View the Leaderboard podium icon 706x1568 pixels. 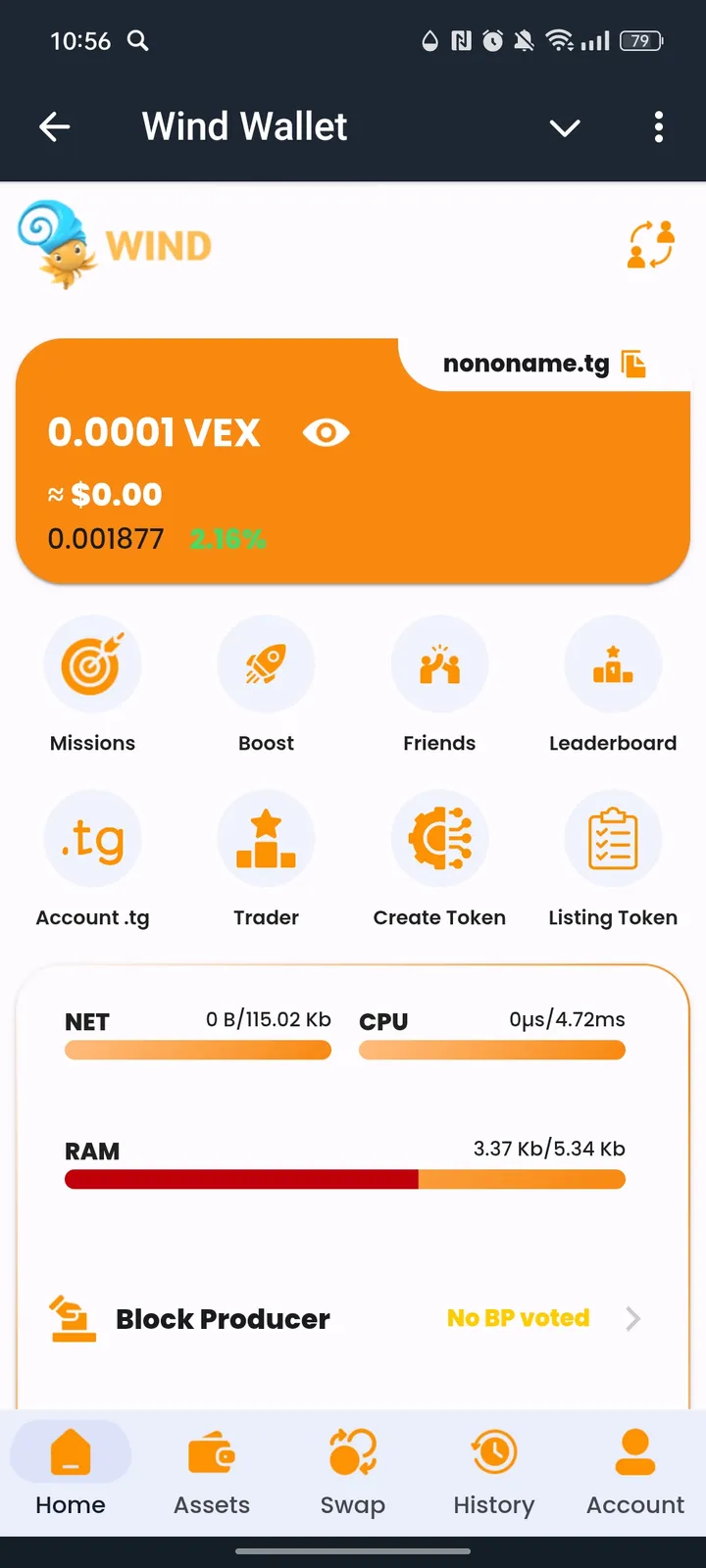[x=613, y=663]
